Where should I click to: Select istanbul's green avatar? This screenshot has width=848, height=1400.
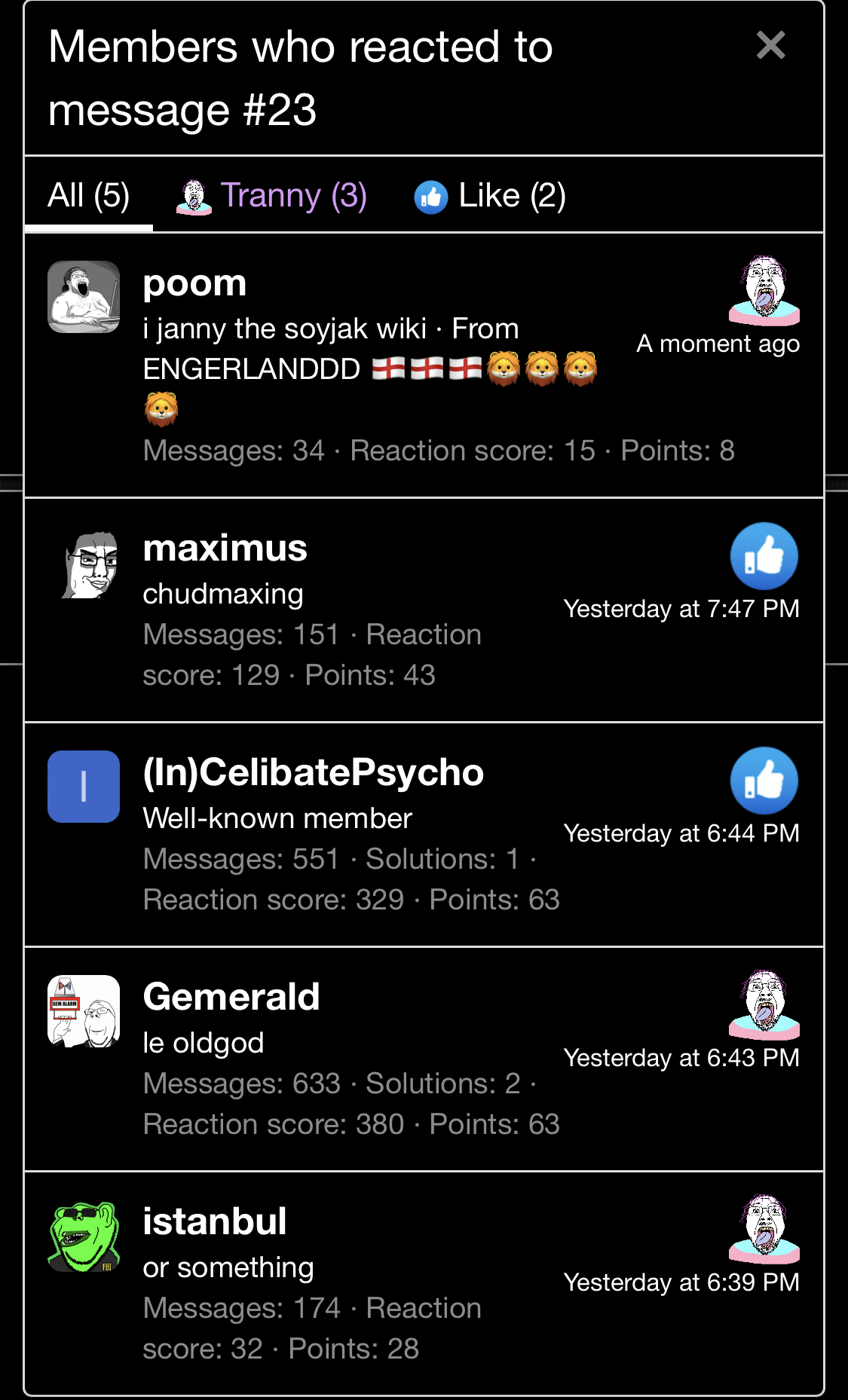[x=84, y=1236]
